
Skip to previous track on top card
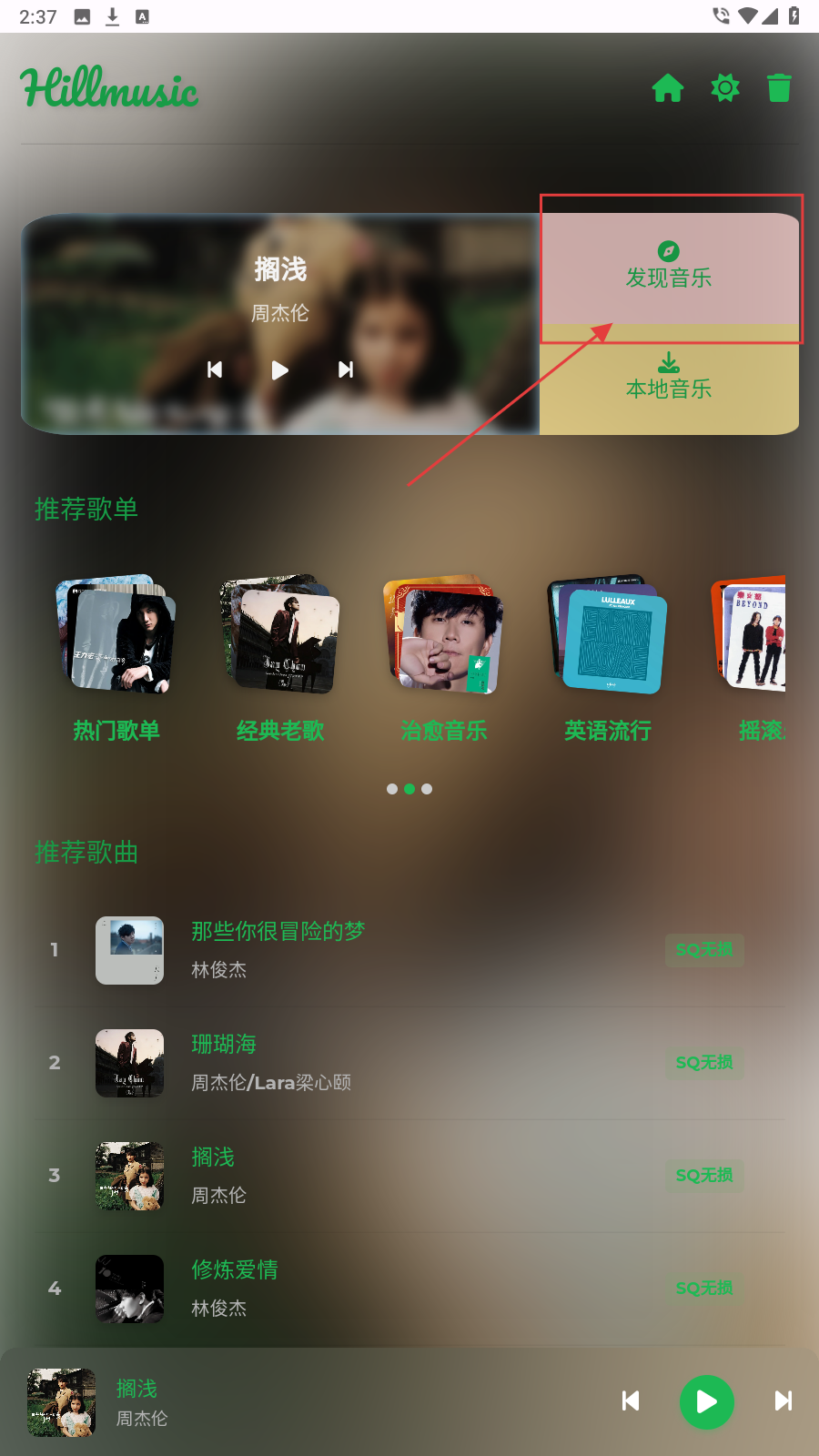215,369
